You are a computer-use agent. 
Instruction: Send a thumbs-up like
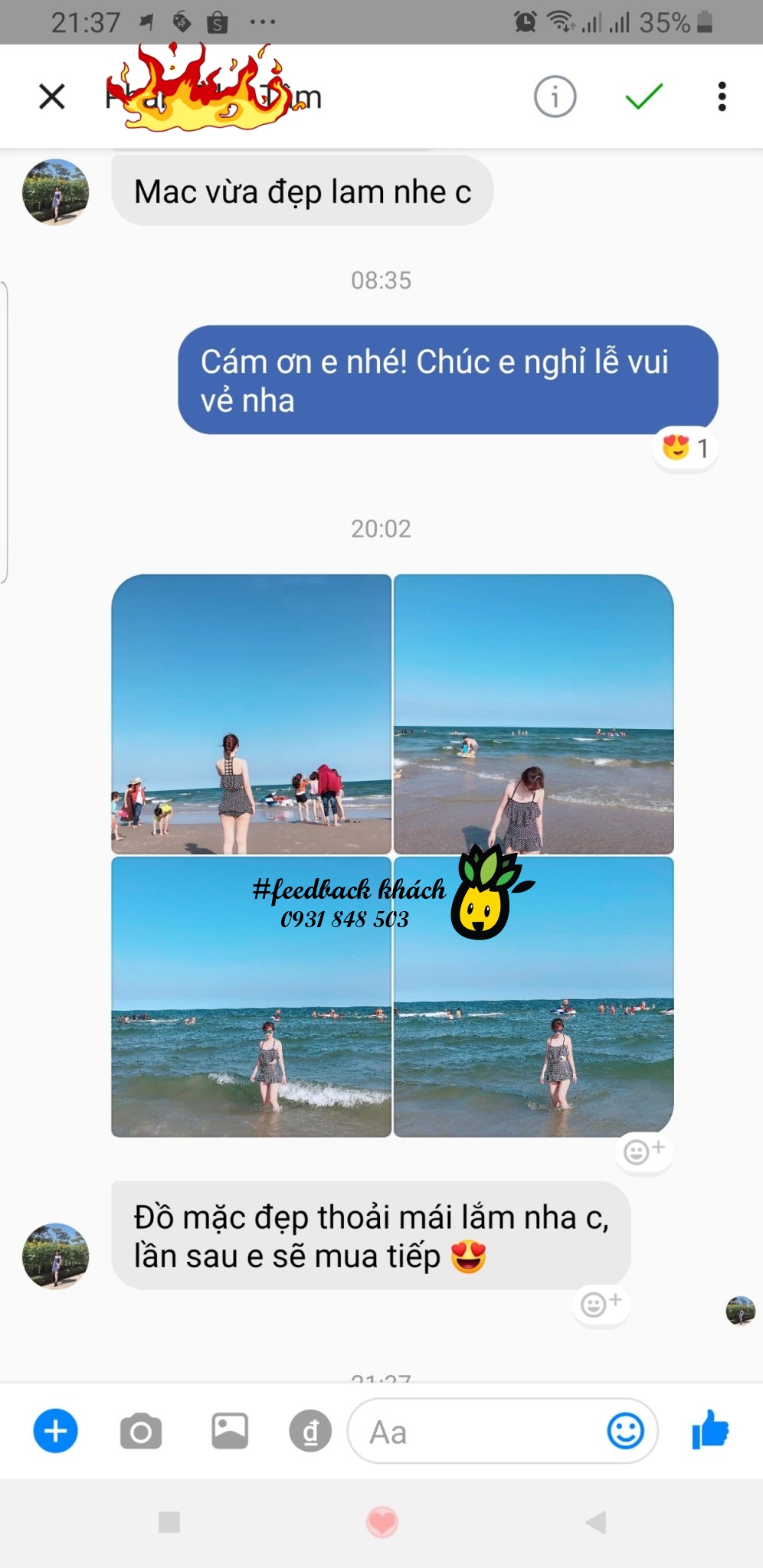[709, 1430]
